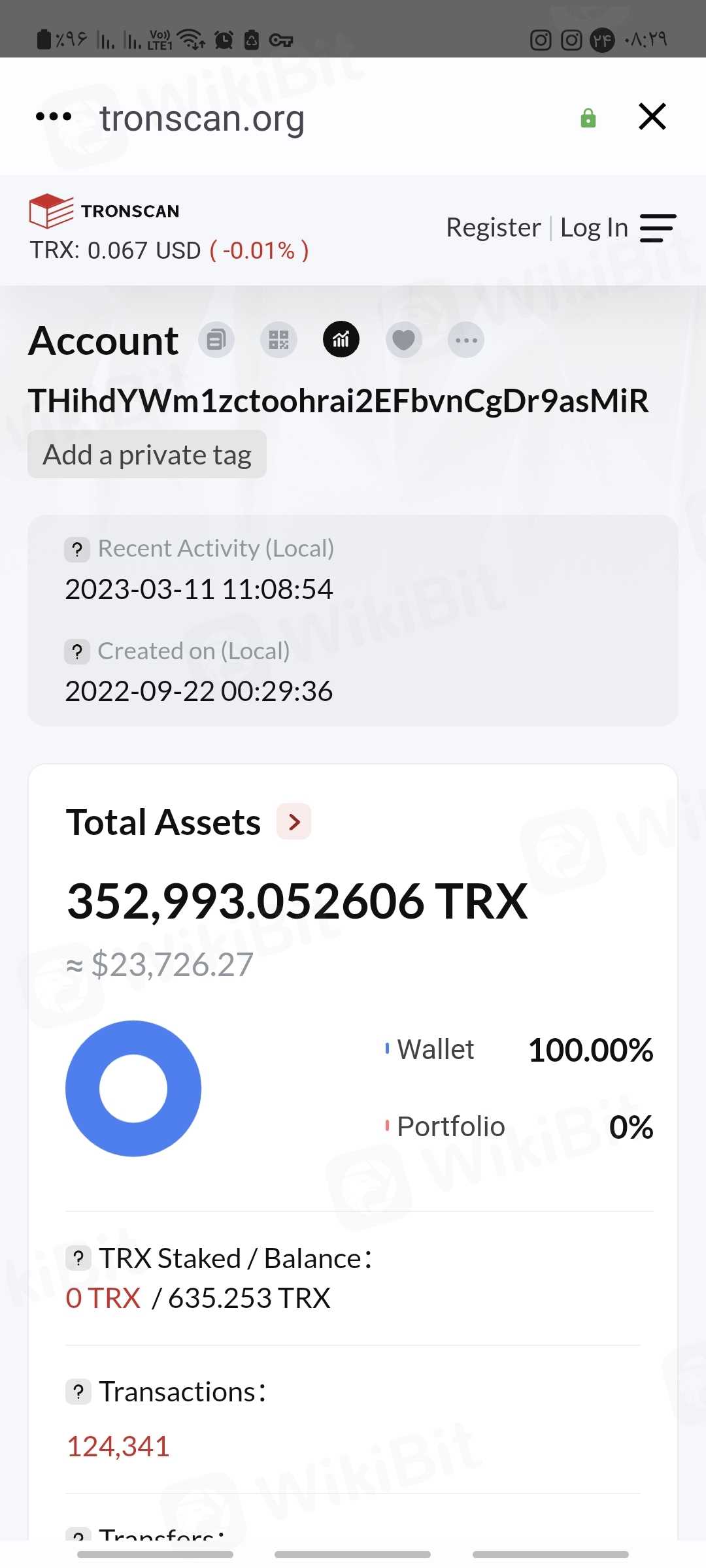
Task: Add this account to favorites with the heart
Action: click(403, 340)
